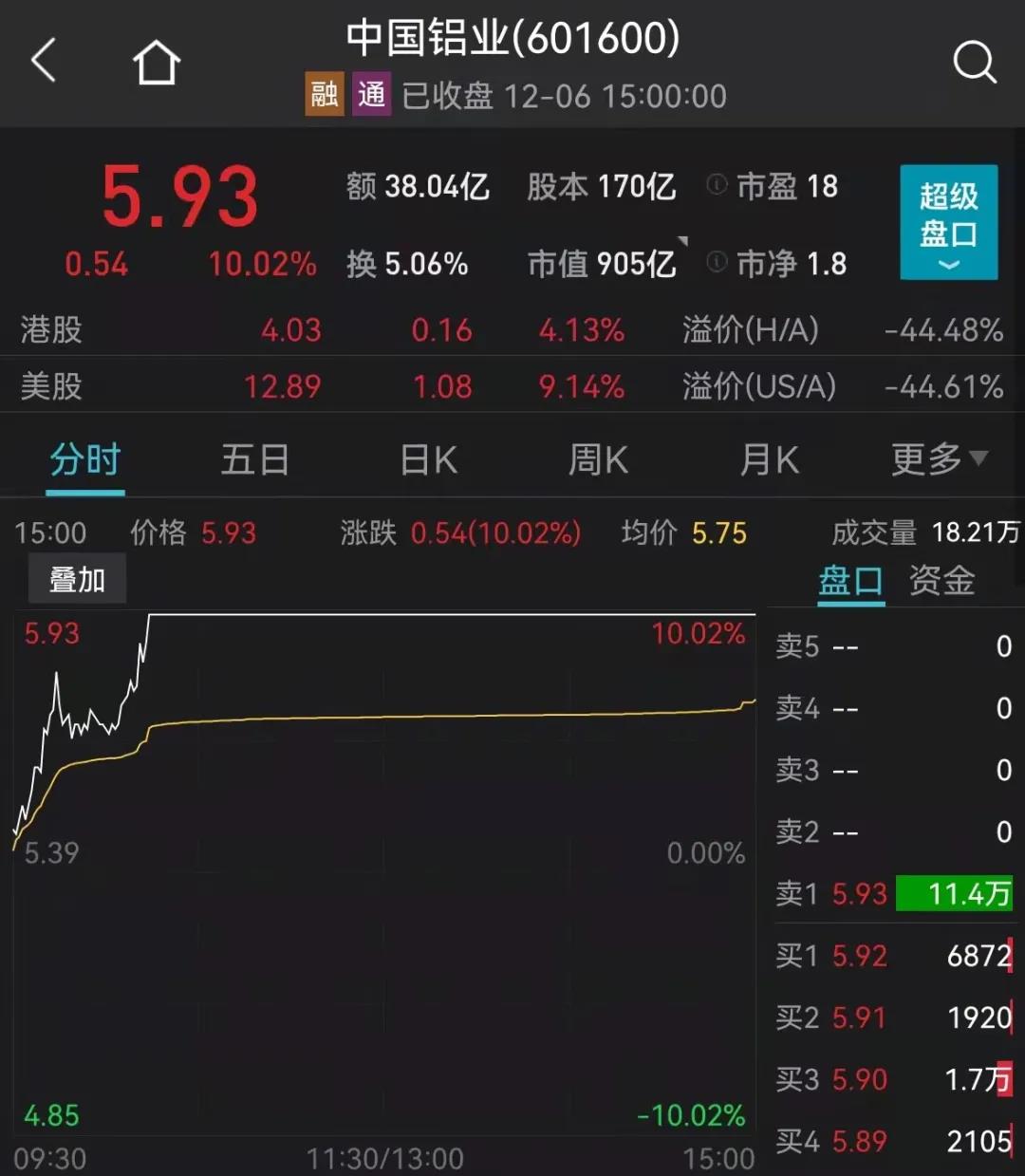Open the 港股 quote row
1025x1176 pixels.
coord(511,330)
